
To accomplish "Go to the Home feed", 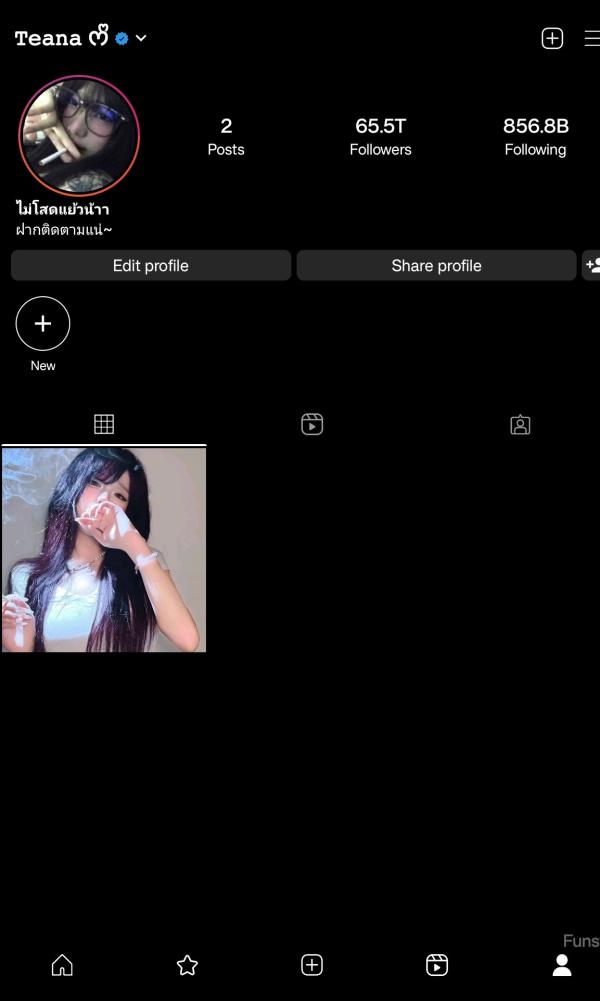I will point(62,965).
